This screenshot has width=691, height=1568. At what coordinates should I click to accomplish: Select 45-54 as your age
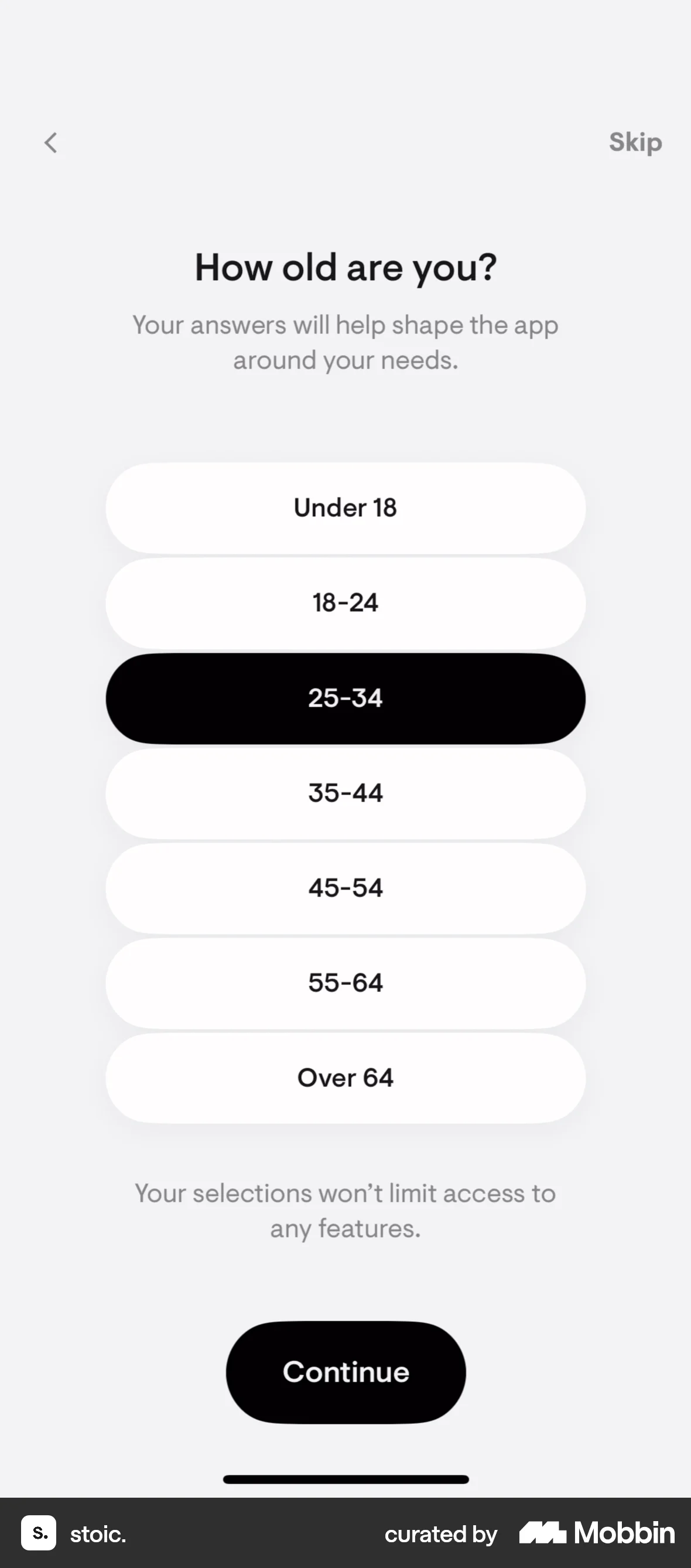345,888
